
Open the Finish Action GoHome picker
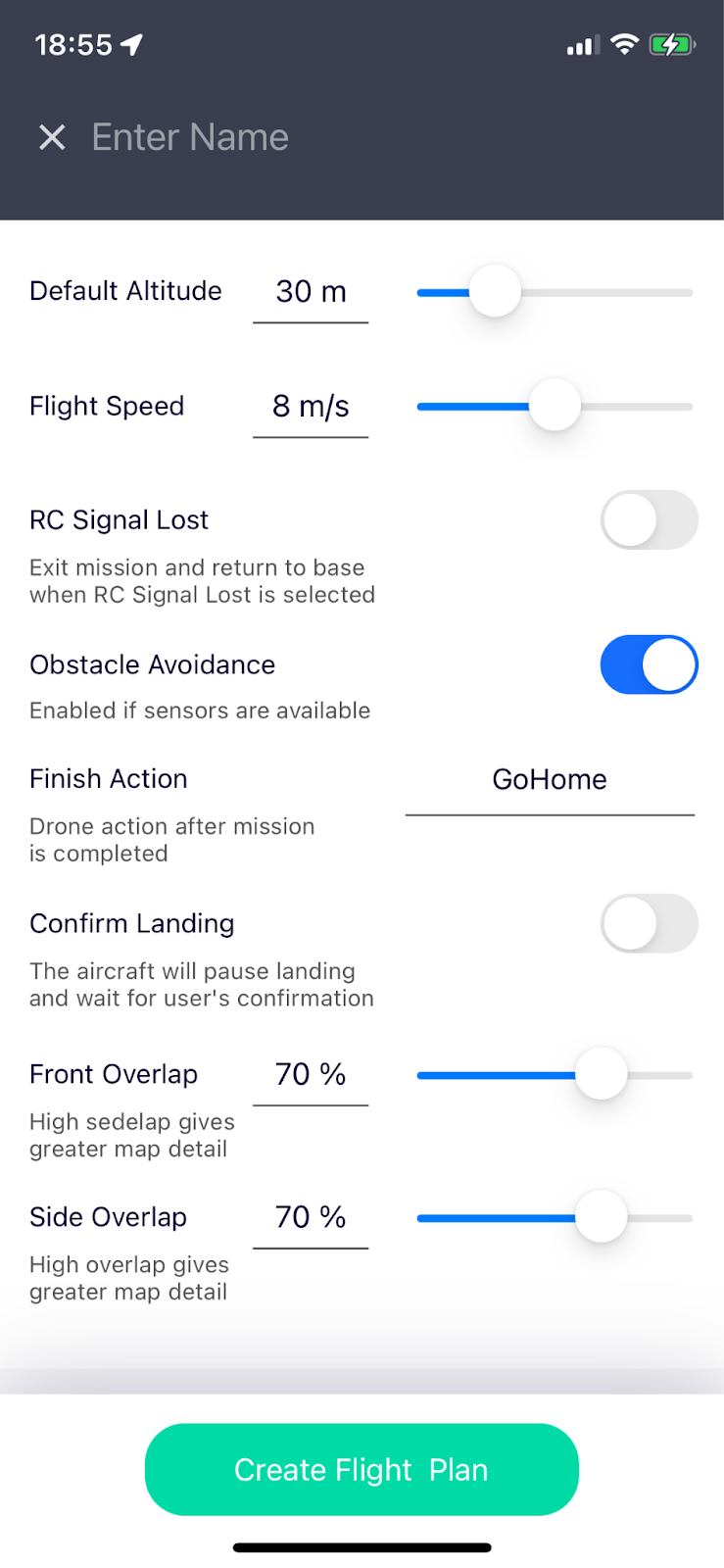click(x=550, y=780)
